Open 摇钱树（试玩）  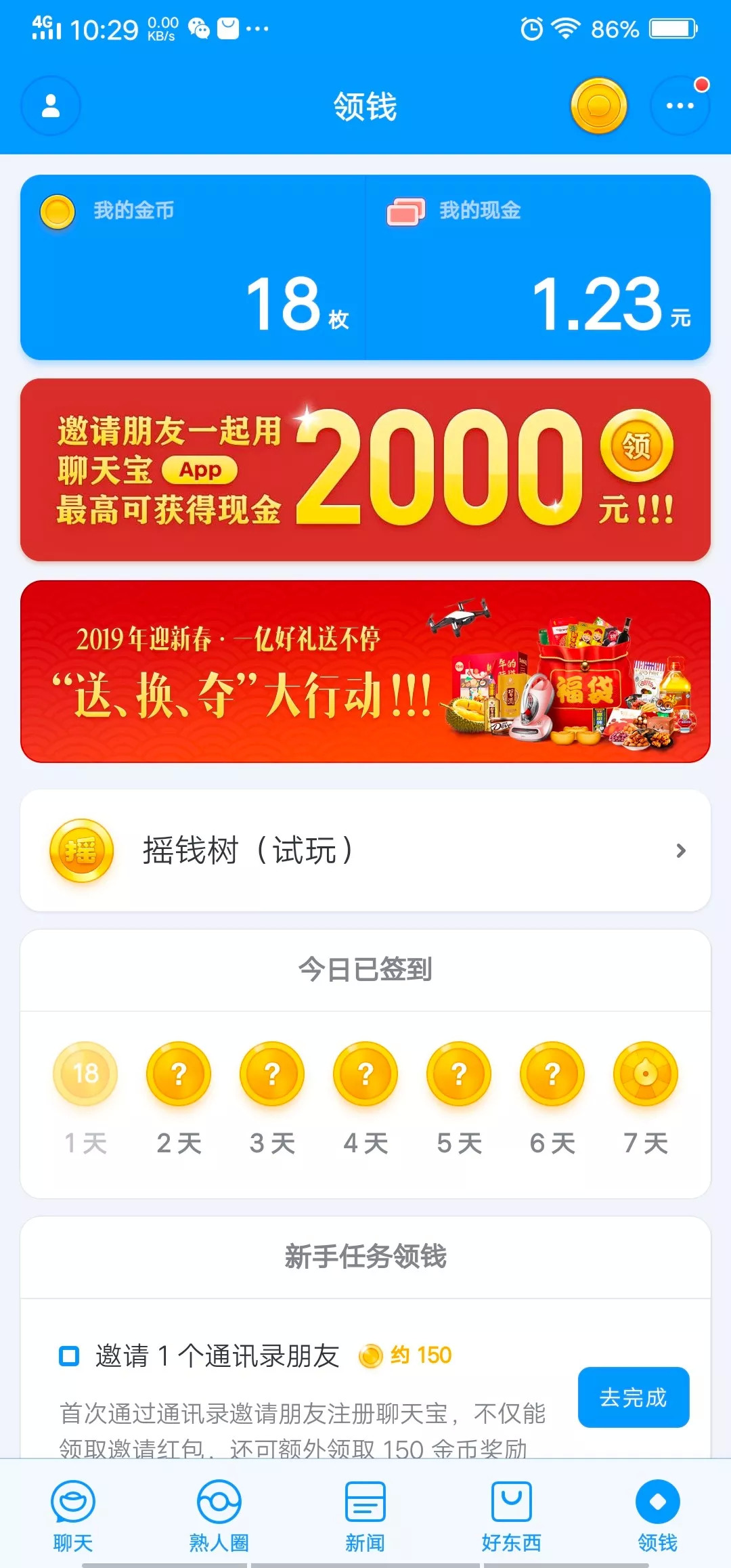(365, 850)
